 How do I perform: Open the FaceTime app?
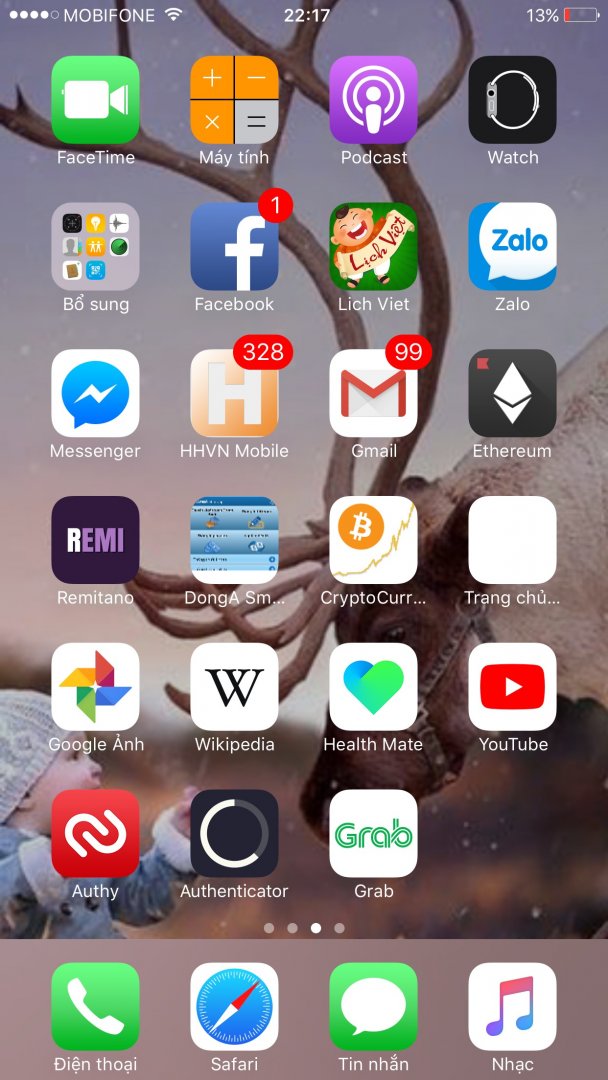coord(95,100)
